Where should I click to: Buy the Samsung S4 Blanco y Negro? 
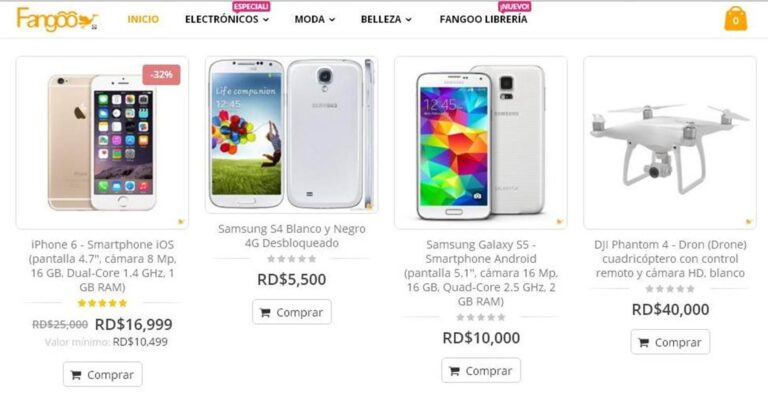[x=291, y=312]
